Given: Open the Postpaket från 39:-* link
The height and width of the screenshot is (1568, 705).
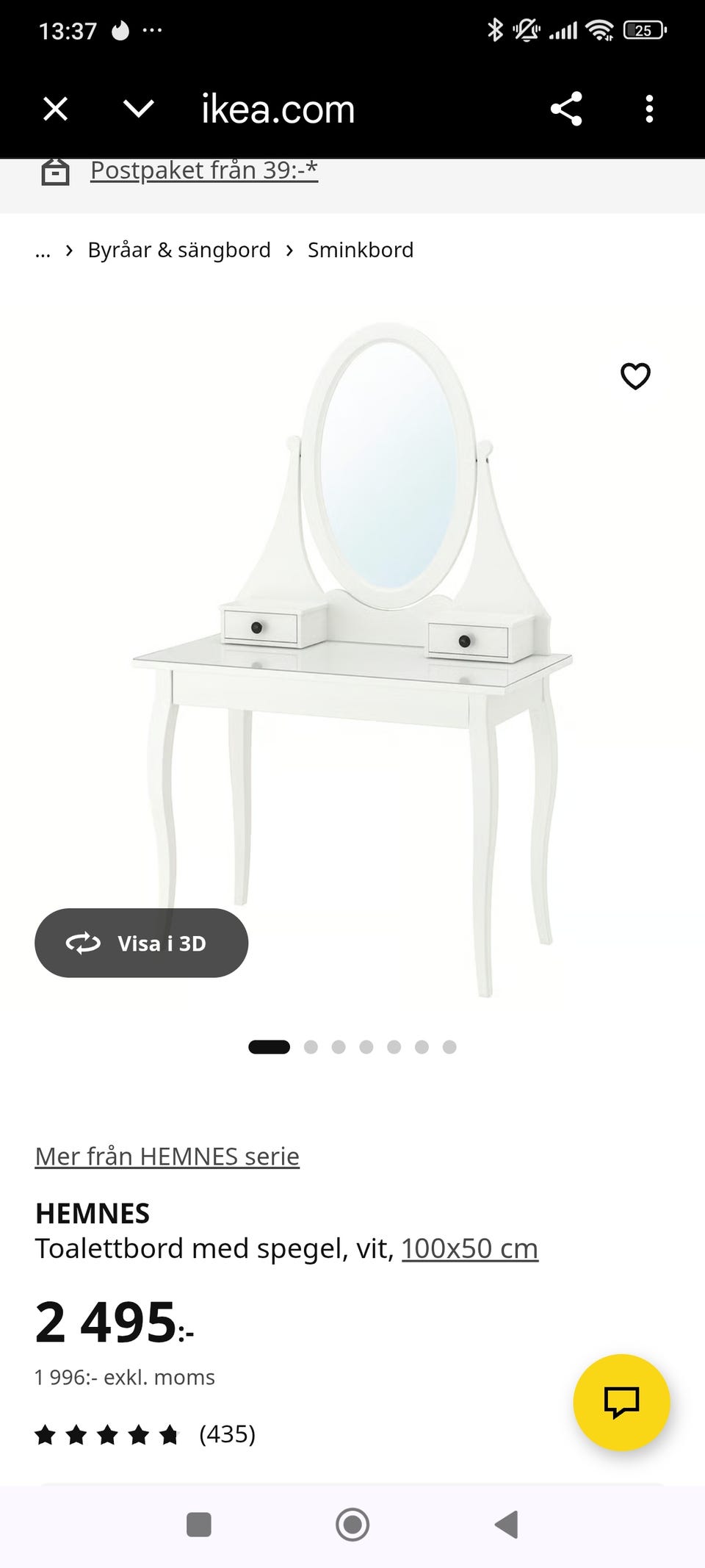Looking at the screenshot, I should 203,170.
